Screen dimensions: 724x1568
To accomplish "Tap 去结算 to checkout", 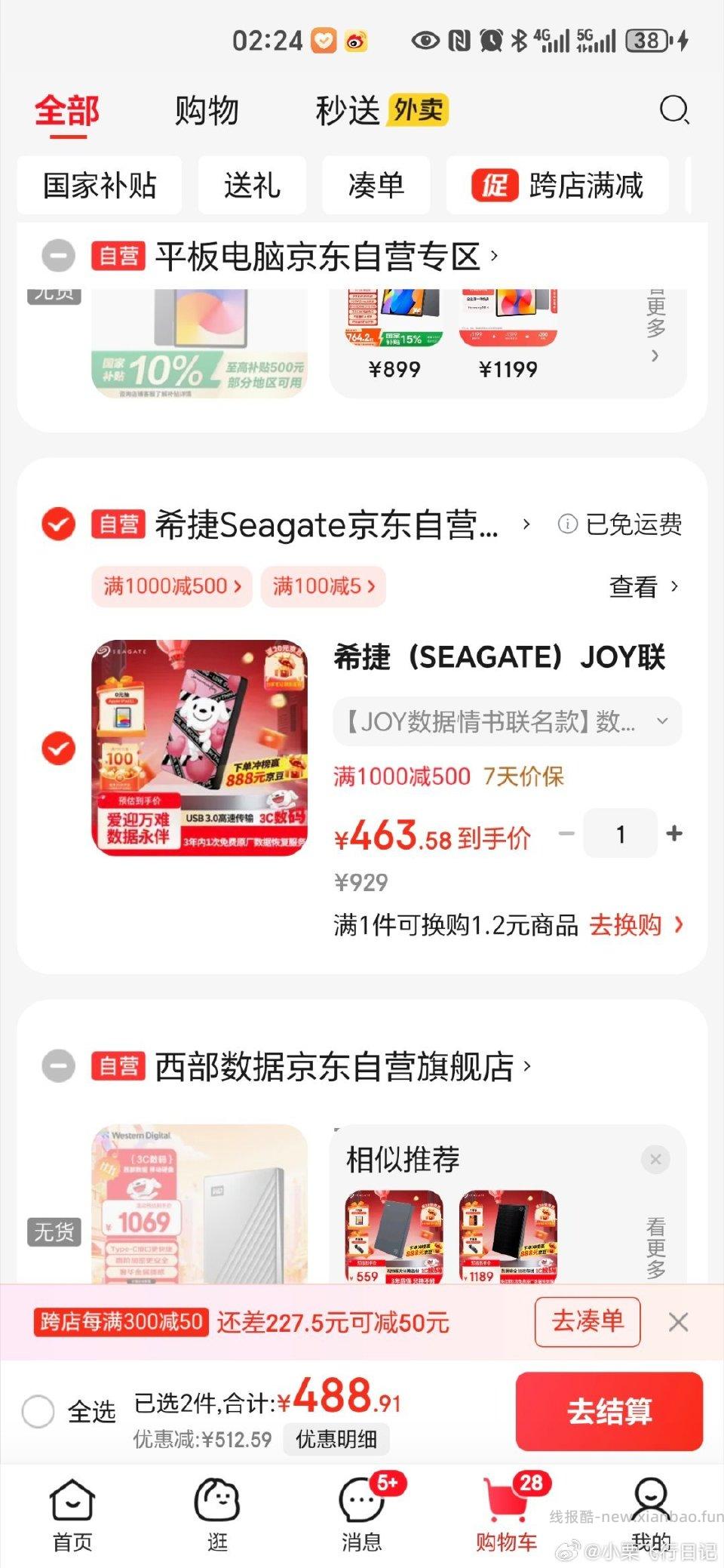I will pos(608,1412).
